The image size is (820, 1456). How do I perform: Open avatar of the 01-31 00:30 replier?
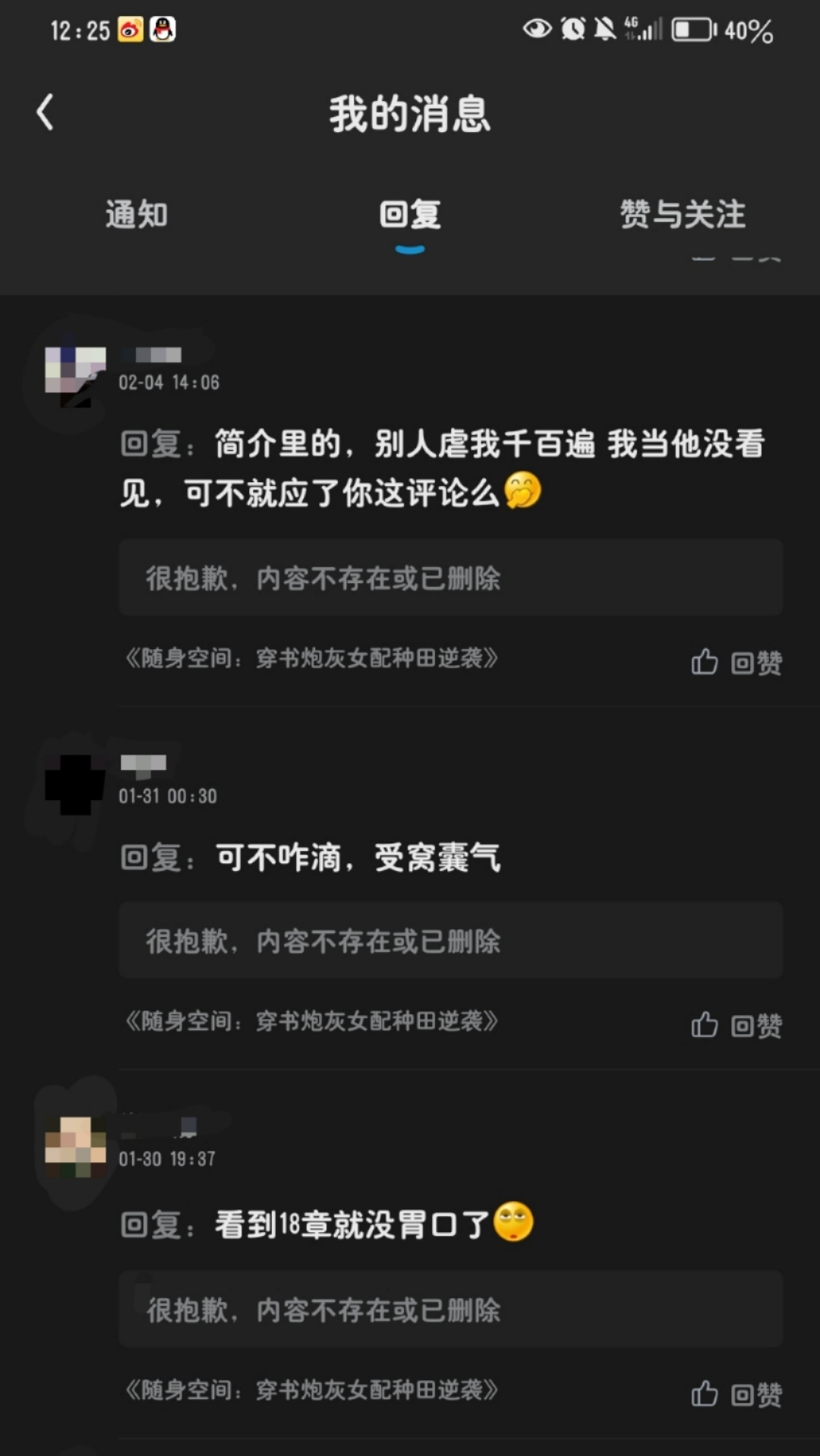74,784
